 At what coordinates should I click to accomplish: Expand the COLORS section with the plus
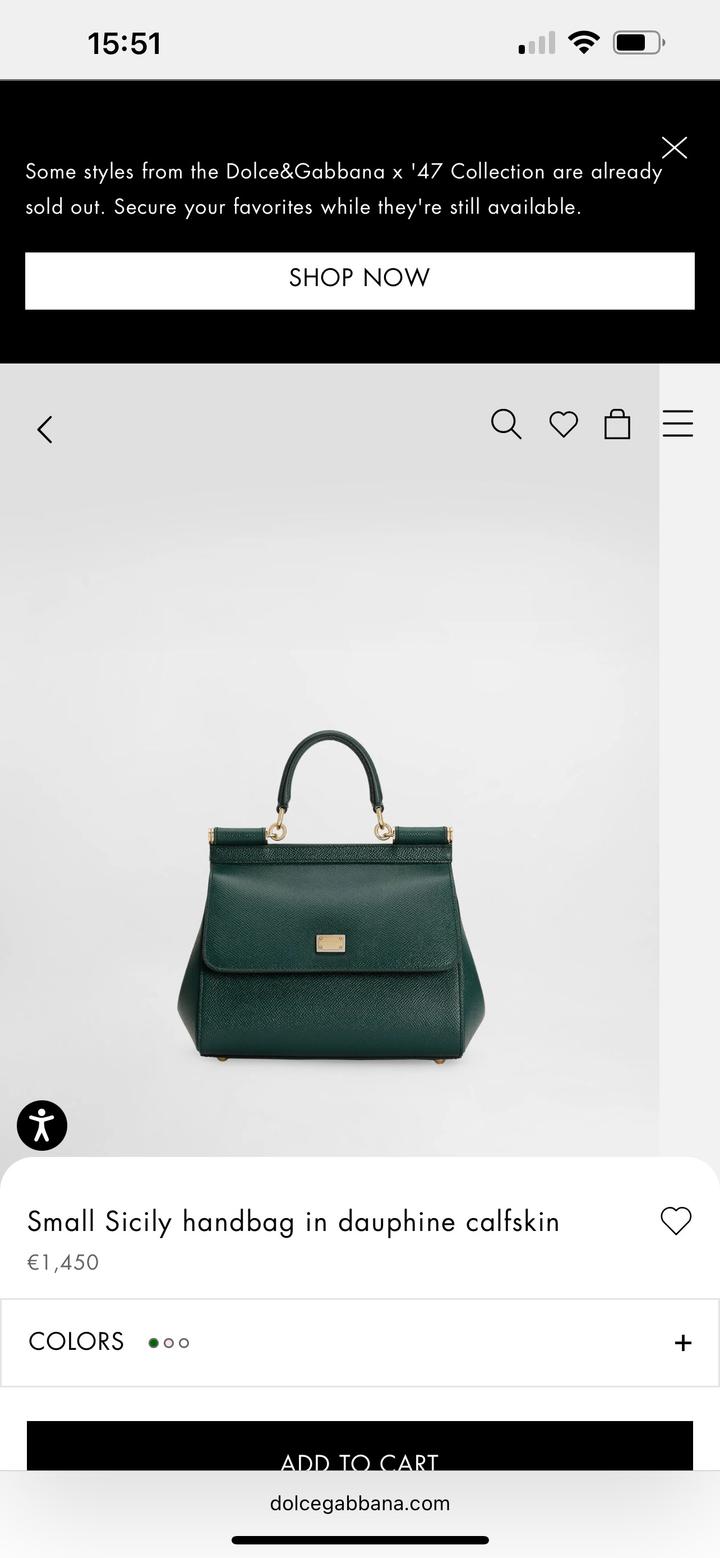[683, 1342]
